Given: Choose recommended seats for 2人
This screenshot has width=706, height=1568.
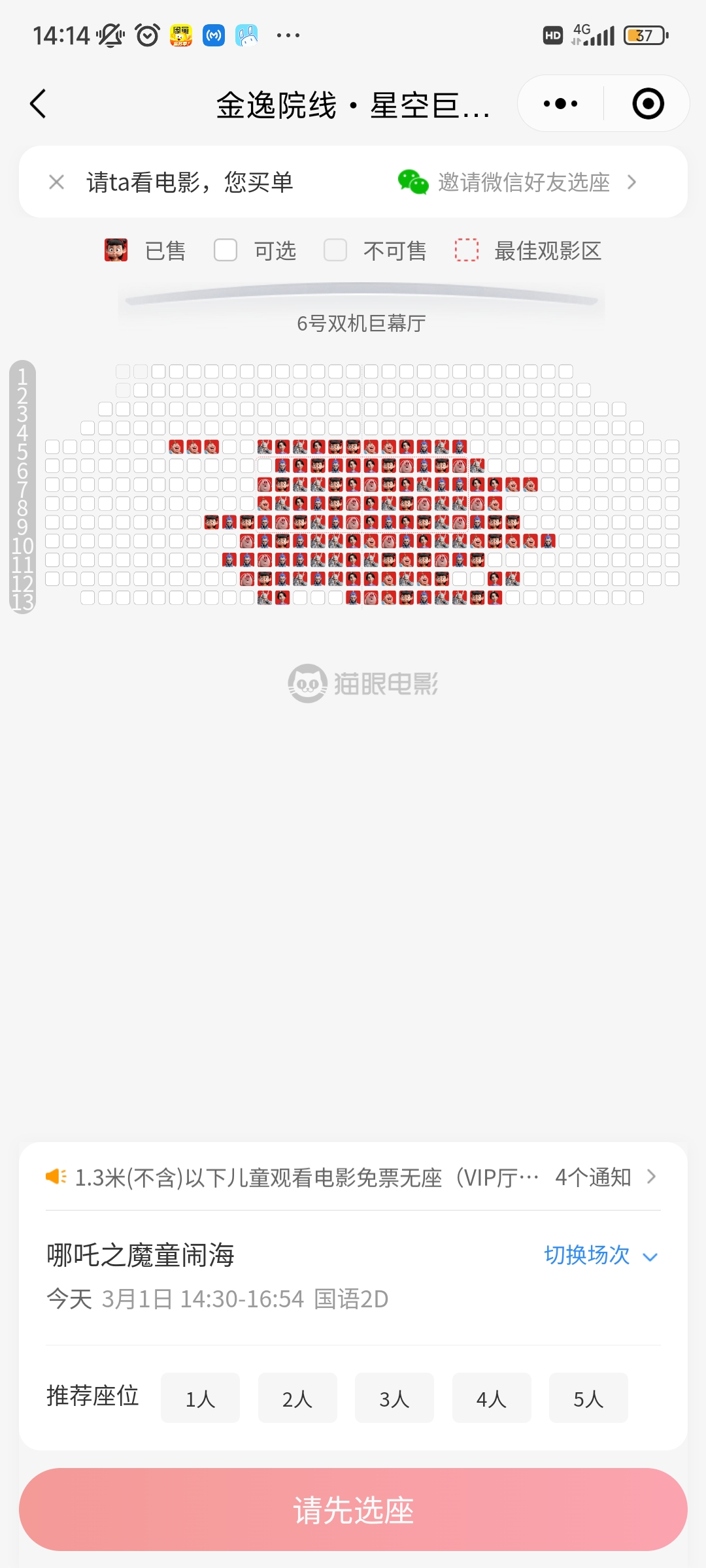Looking at the screenshot, I should pyautogui.click(x=297, y=1398).
